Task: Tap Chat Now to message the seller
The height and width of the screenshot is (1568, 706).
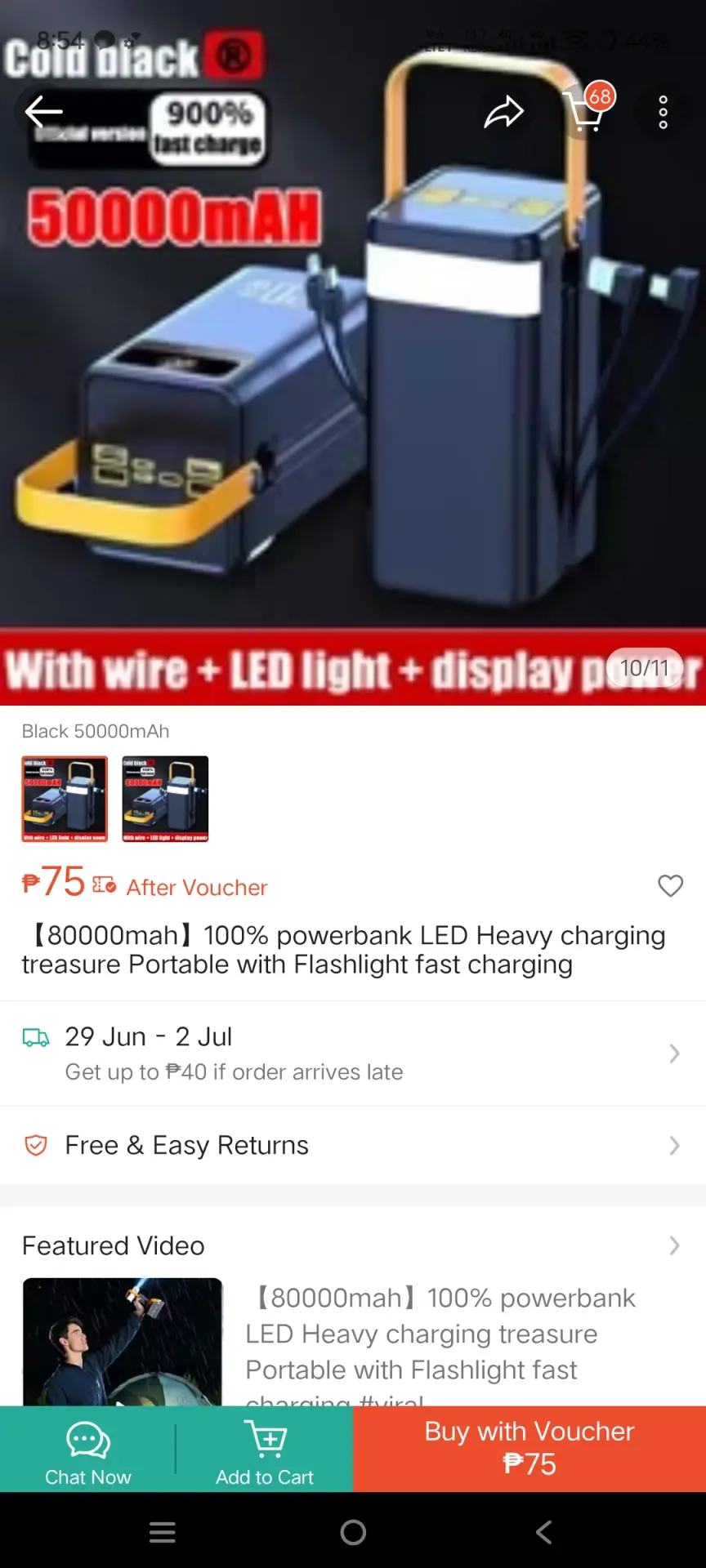Action: (x=87, y=1450)
